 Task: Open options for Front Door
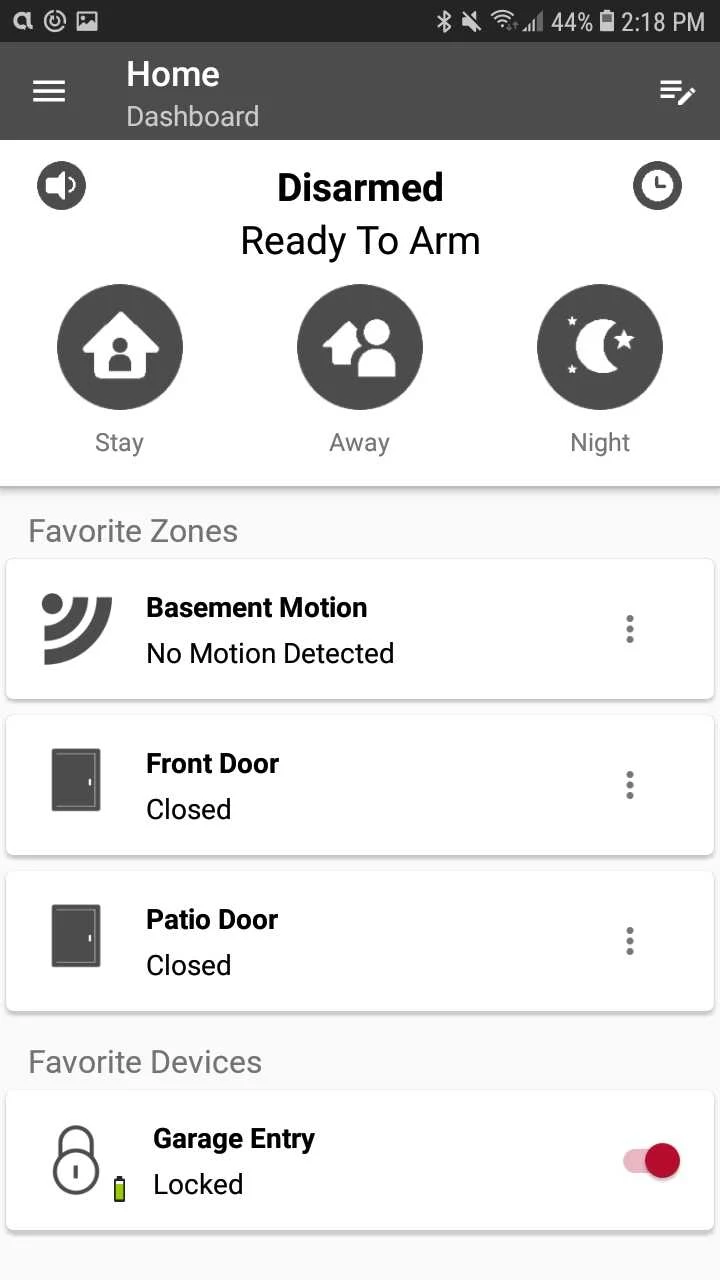click(x=630, y=785)
